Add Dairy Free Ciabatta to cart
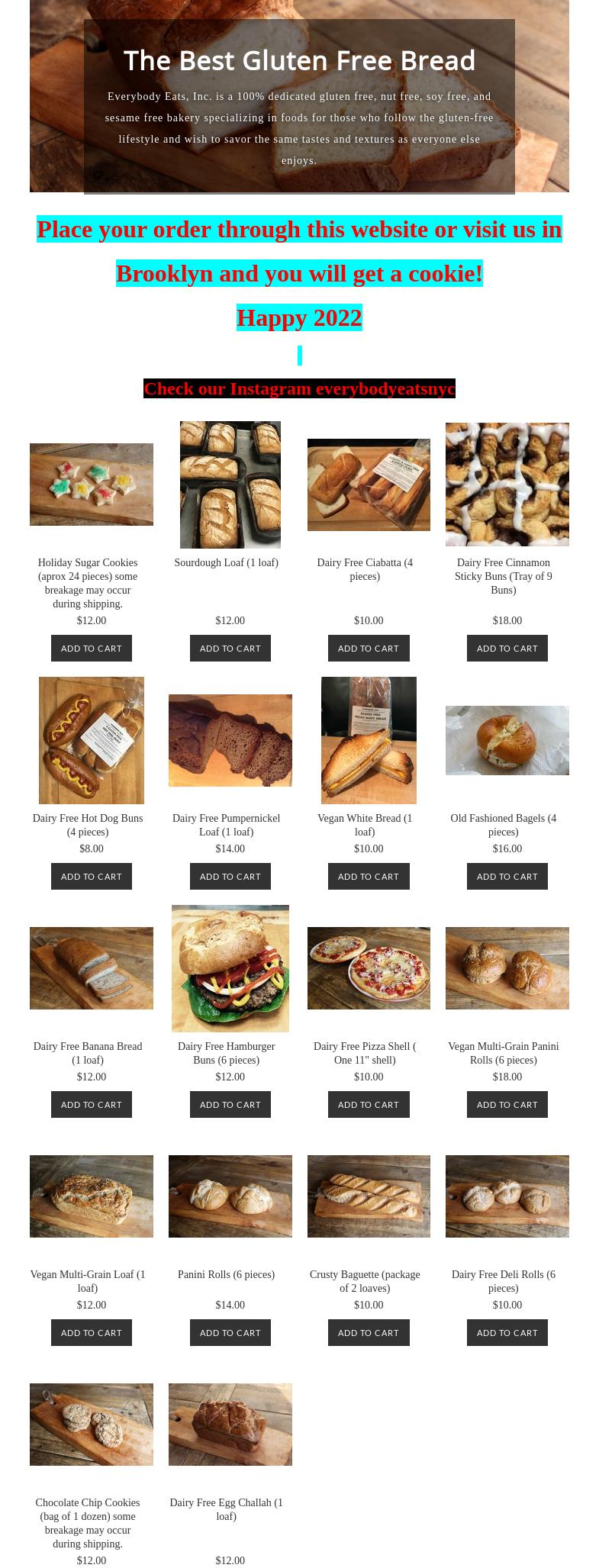The height and width of the screenshot is (1568, 599). coord(369,649)
